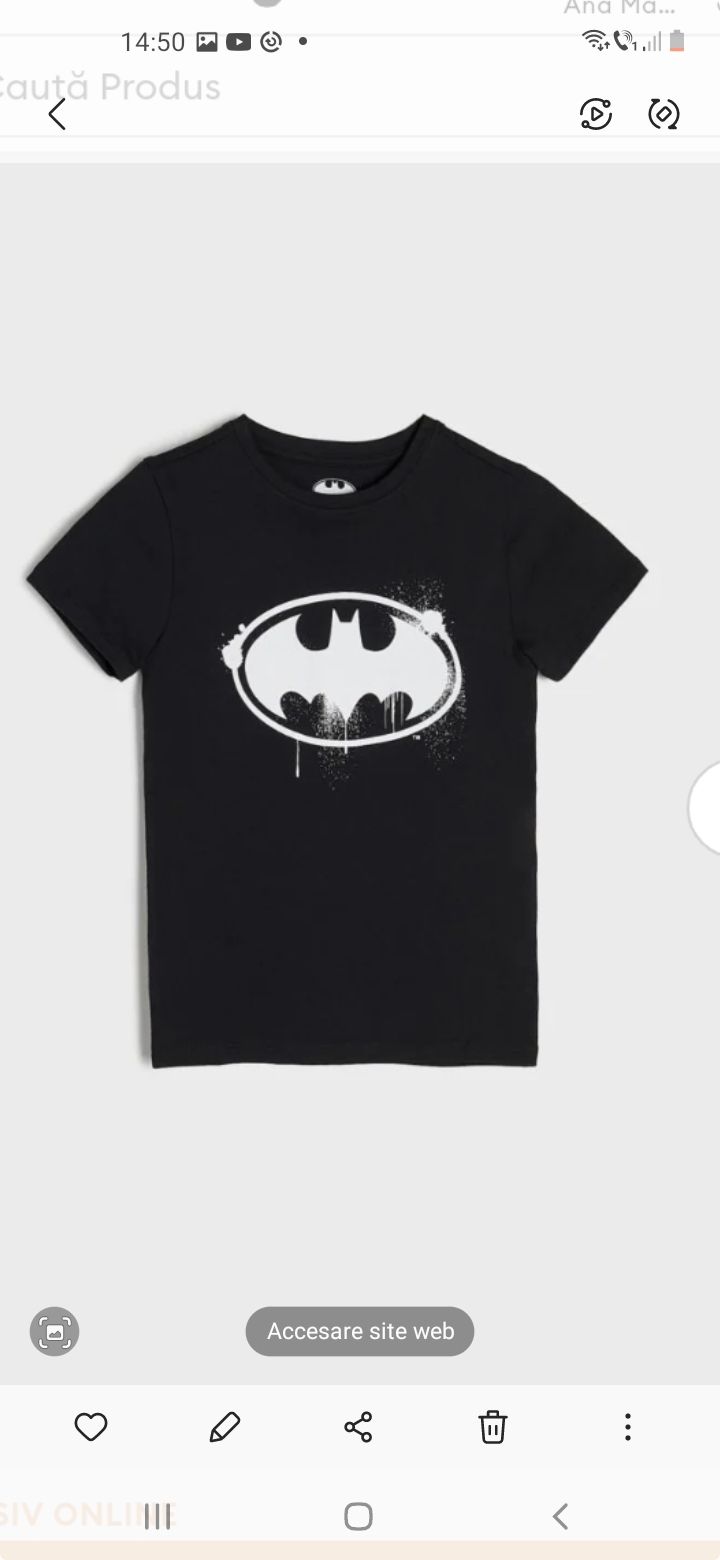Screen dimensions: 720x1560
Task: Go back from the image viewer
Action: tap(57, 114)
